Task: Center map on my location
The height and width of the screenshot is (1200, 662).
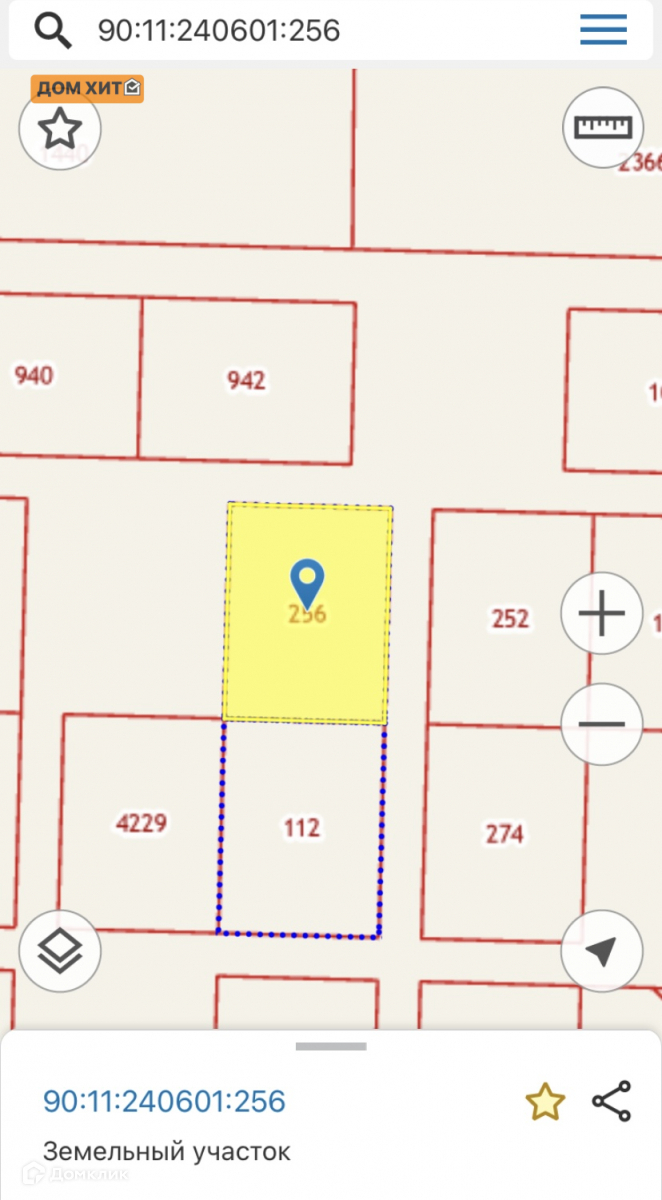Action: pyautogui.click(x=601, y=951)
